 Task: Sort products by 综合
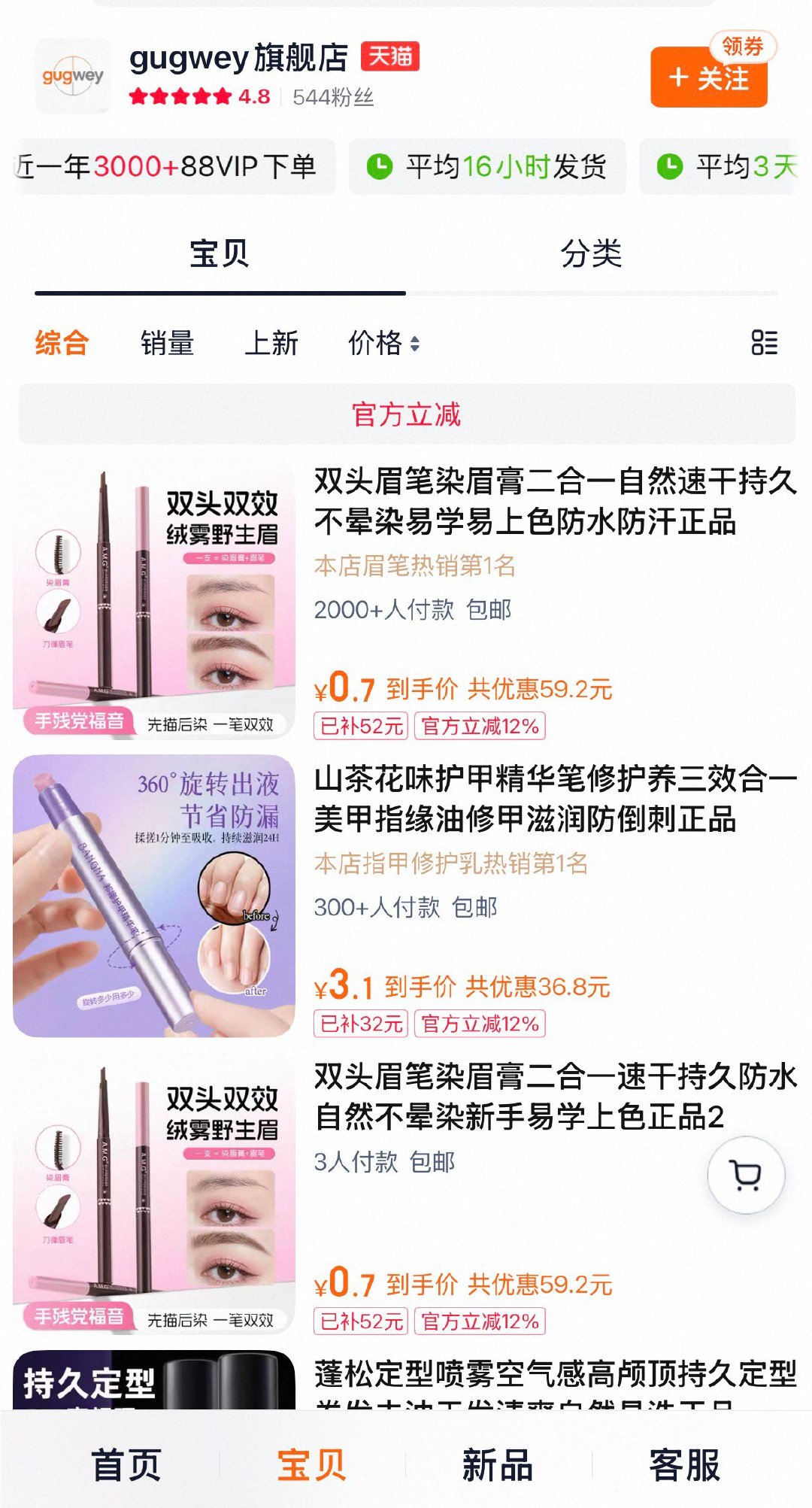click(62, 344)
